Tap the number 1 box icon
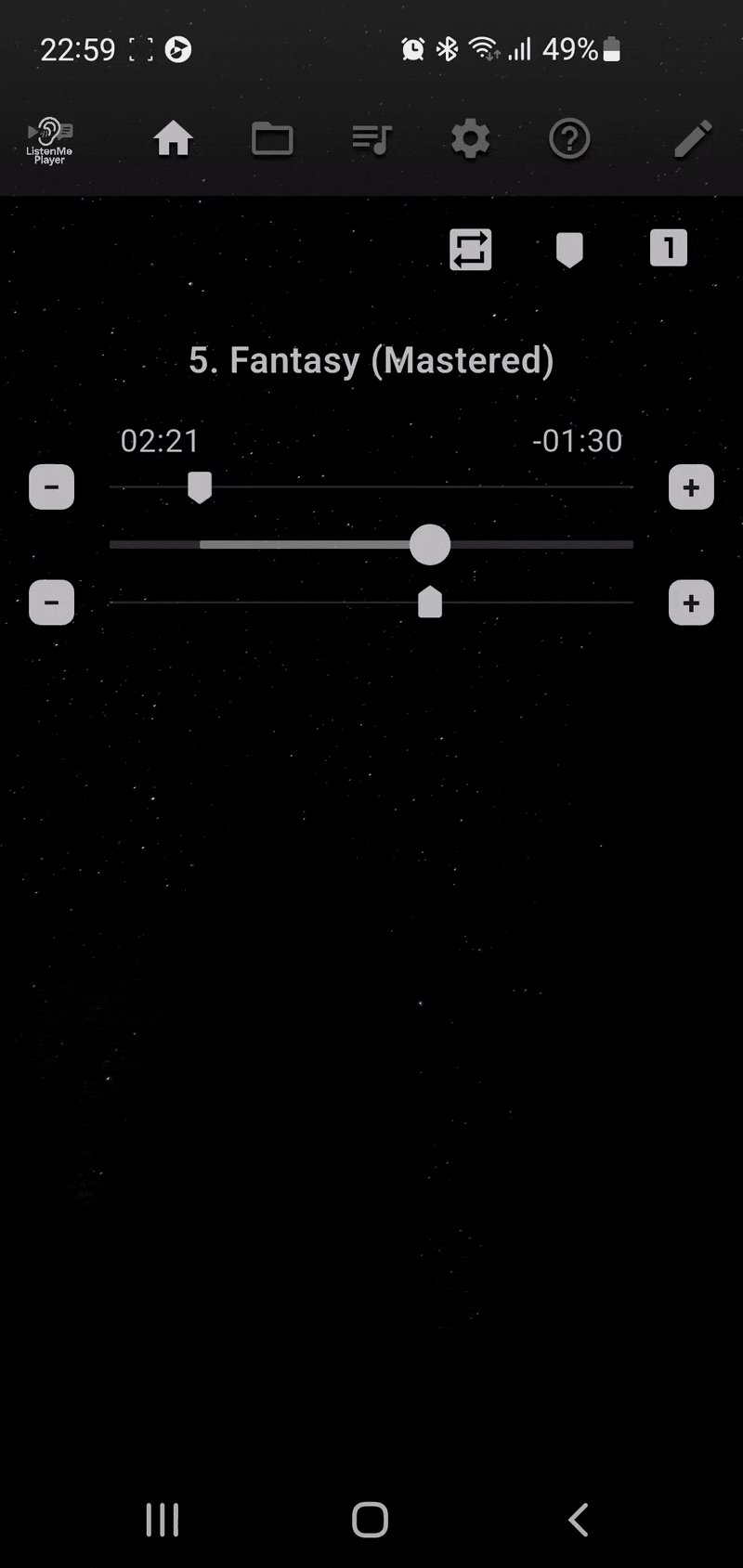743x1568 pixels. (x=669, y=248)
